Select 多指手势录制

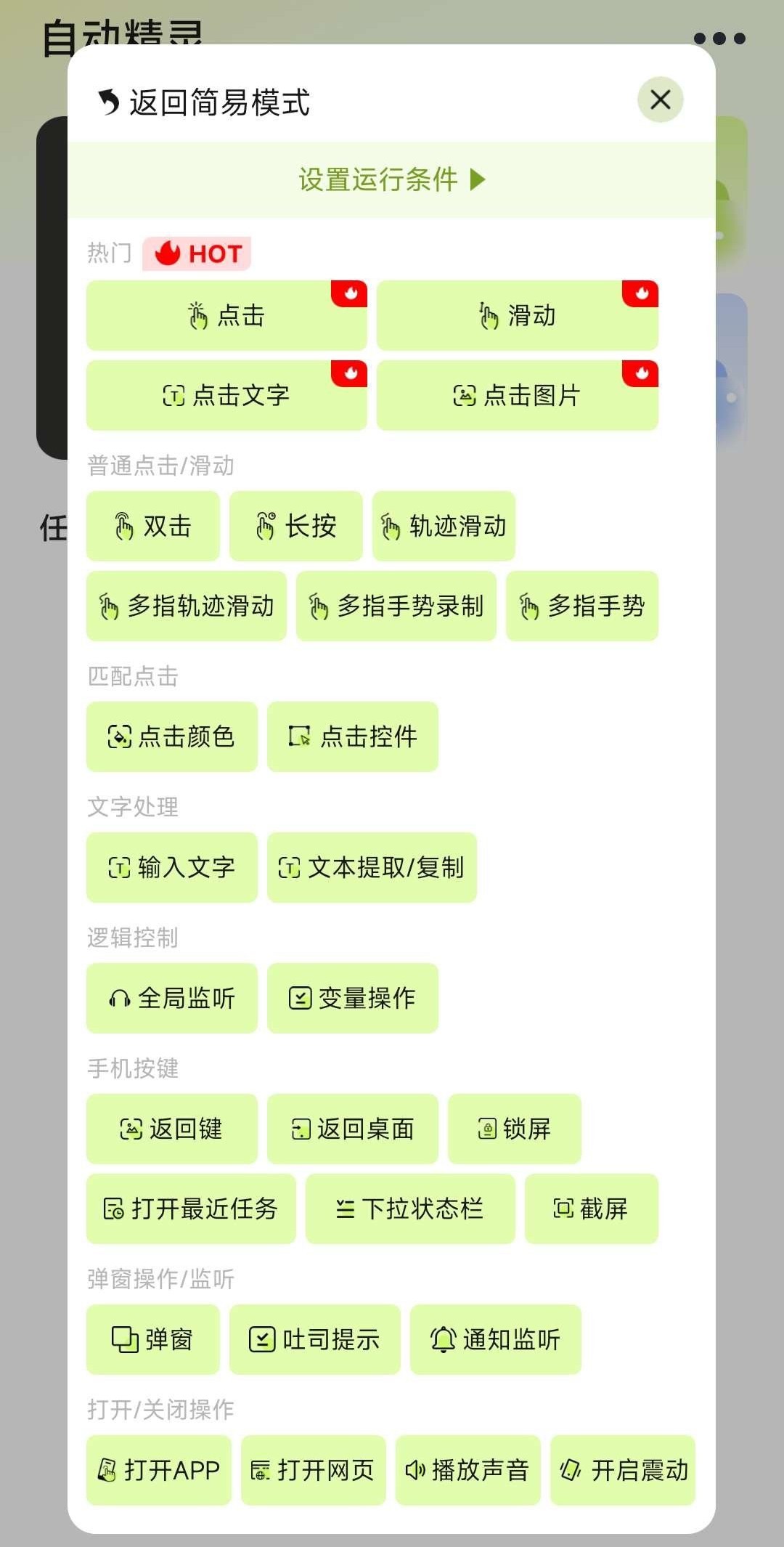[396, 606]
